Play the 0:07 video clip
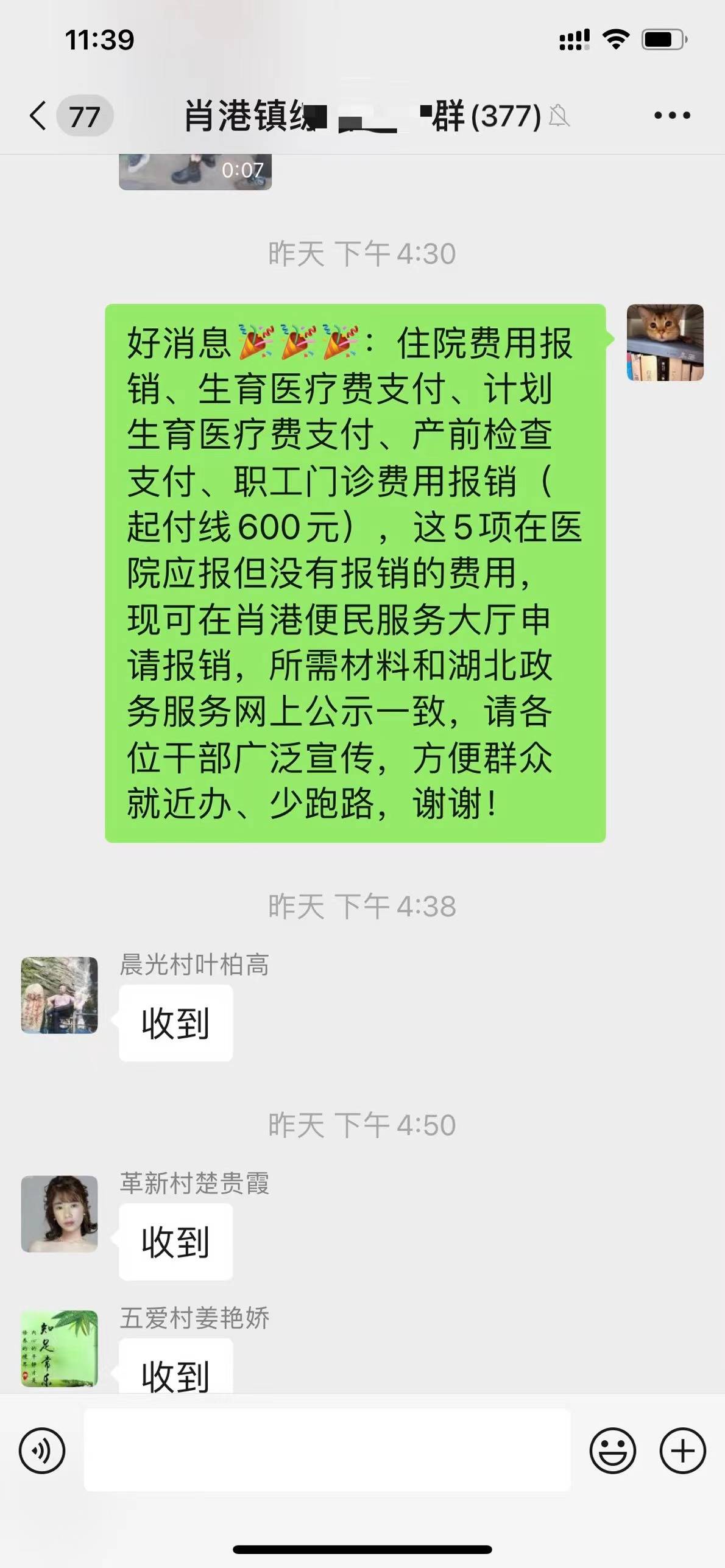725x1568 pixels. tap(195, 172)
